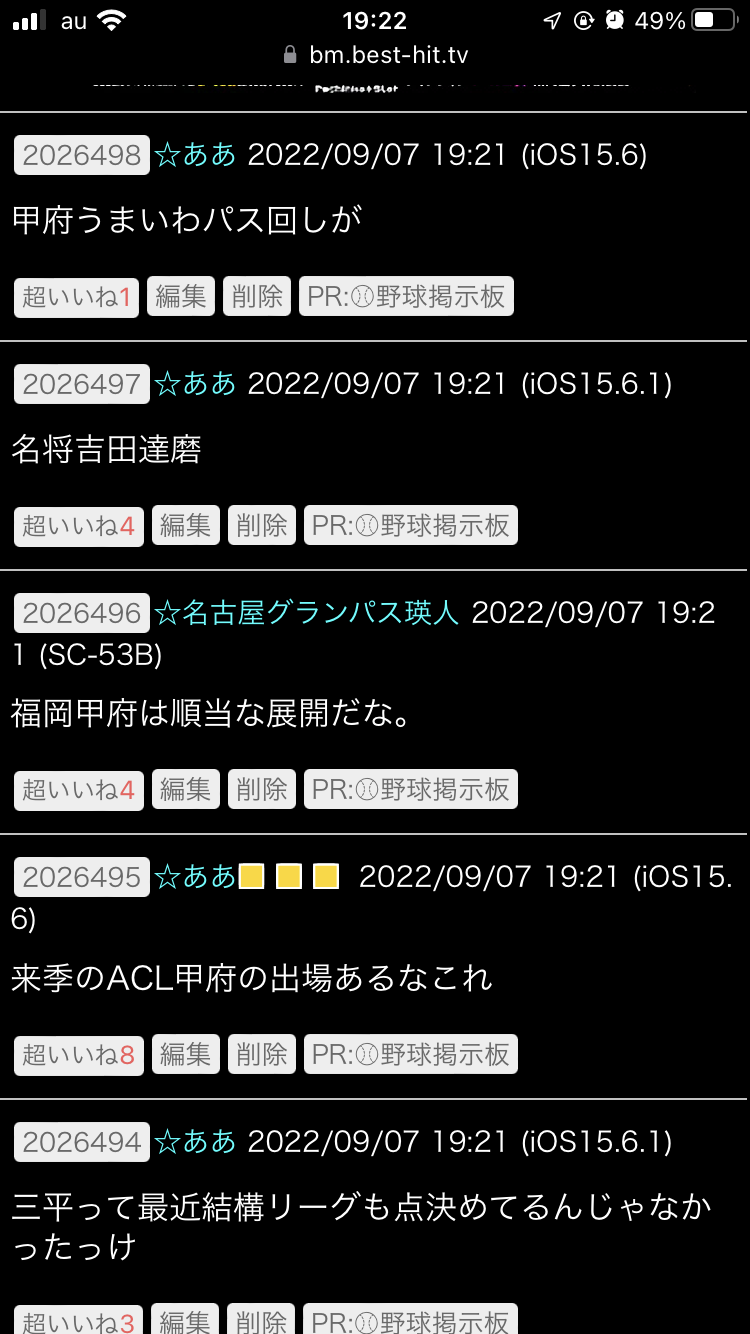The height and width of the screenshot is (1334, 750).
Task: Delete the post 甲府うまいわパス回しが
Action: point(257,296)
